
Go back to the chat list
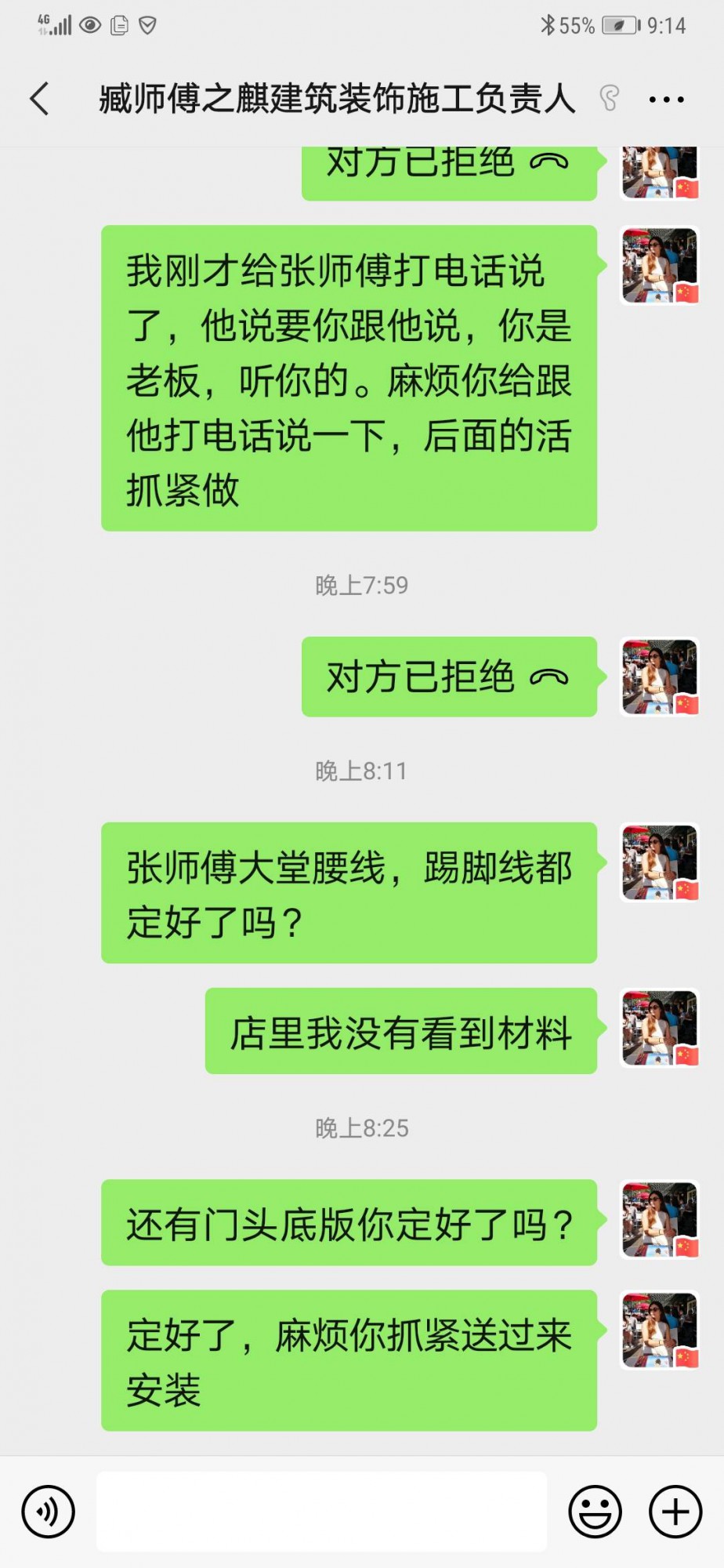click(39, 99)
